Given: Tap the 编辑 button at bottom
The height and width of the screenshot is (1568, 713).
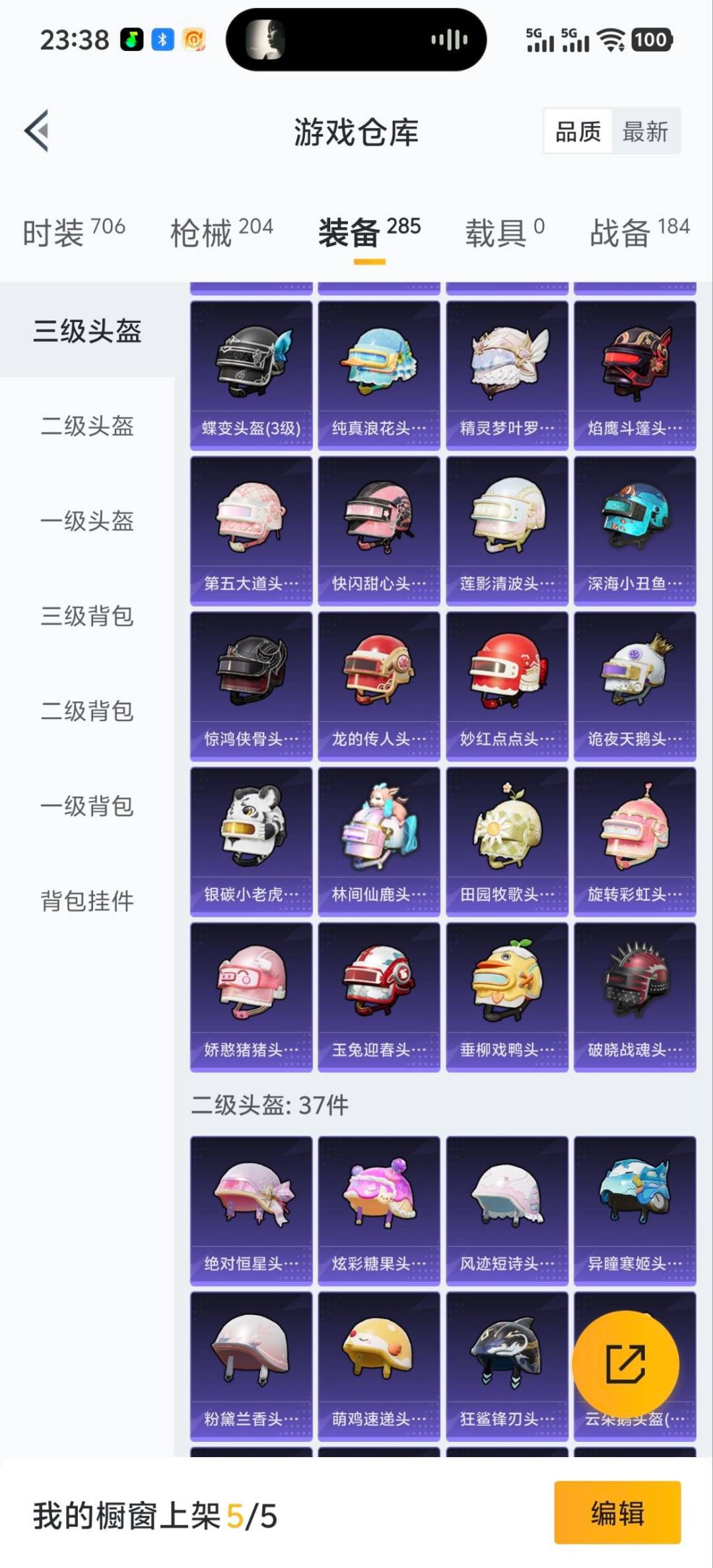Looking at the screenshot, I should click(618, 1516).
